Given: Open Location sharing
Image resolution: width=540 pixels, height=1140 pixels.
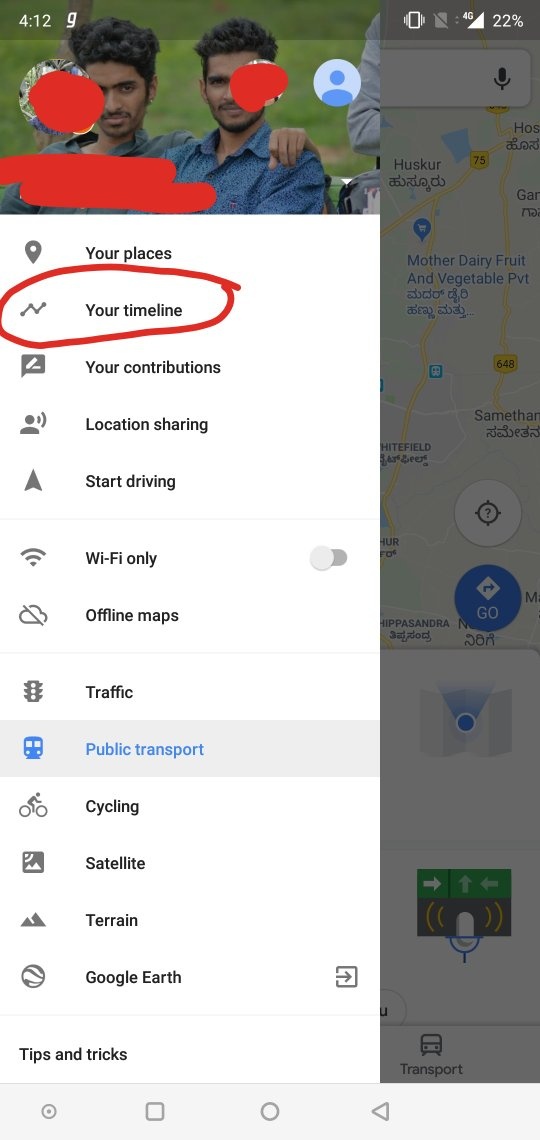Looking at the screenshot, I should tap(189, 424).
